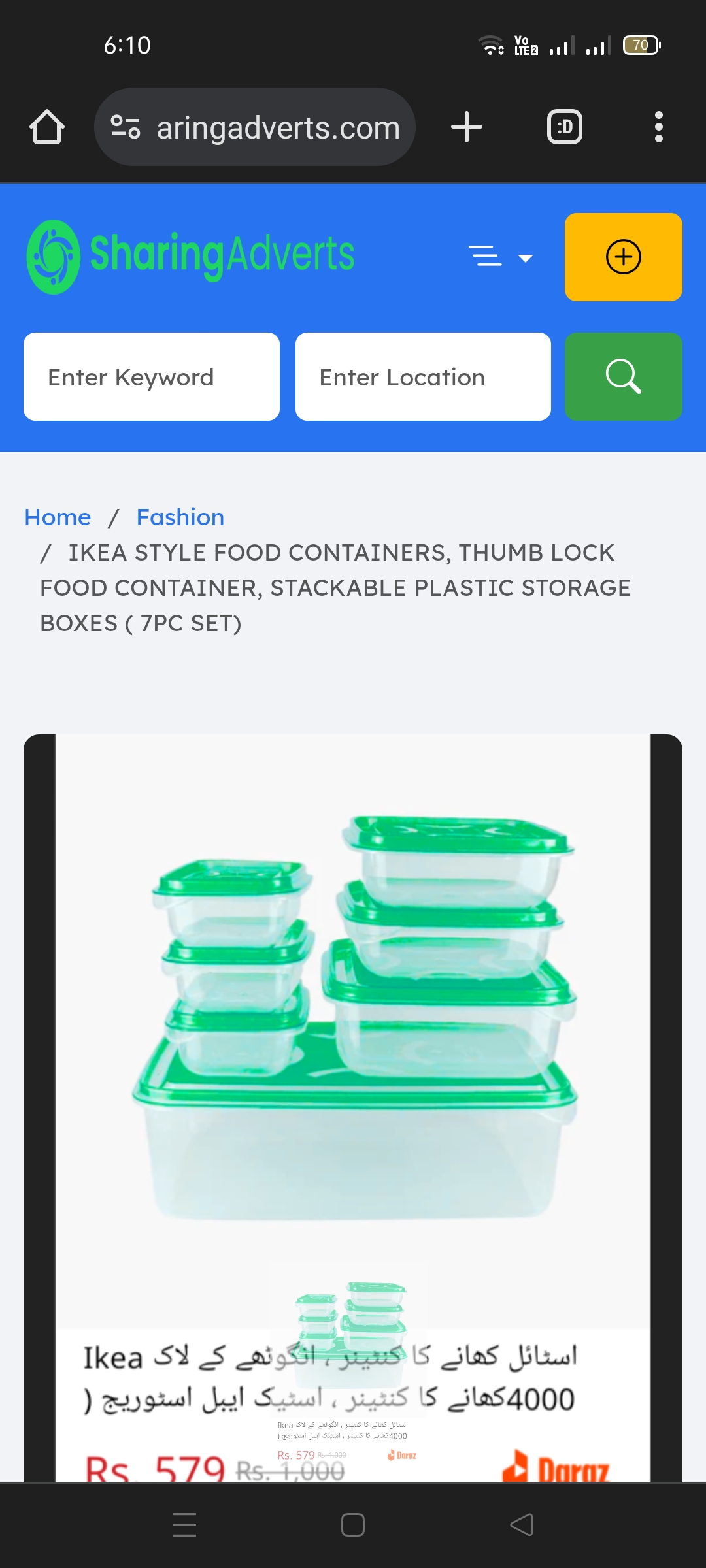The image size is (706, 1568).
Task: Open the Fashion category breadcrumb
Action: [180, 517]
